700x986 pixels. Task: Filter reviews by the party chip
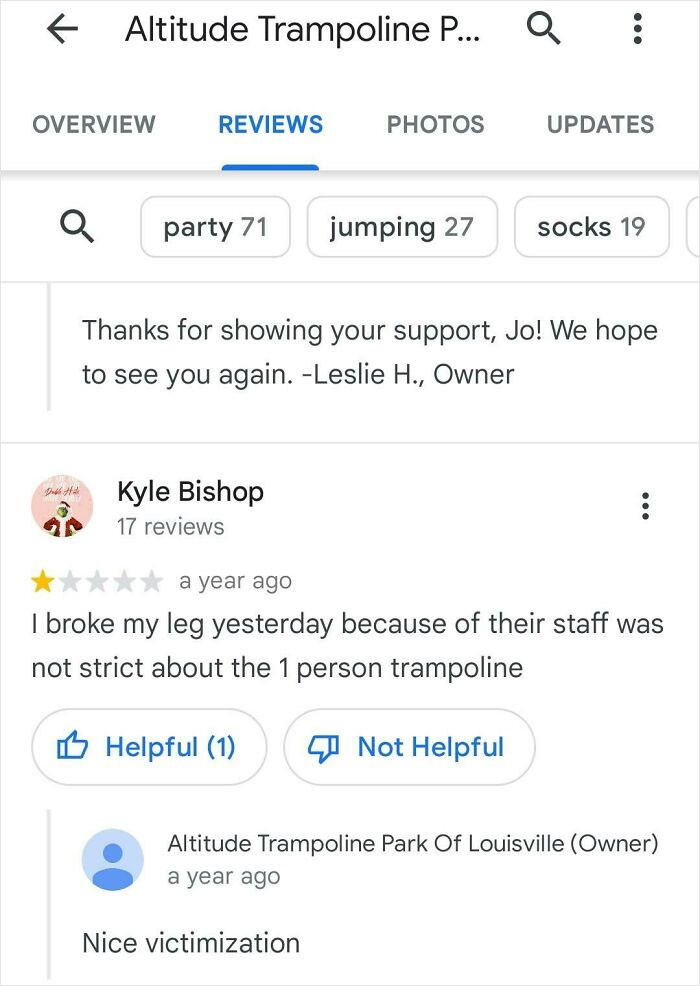tap(215, 228)
